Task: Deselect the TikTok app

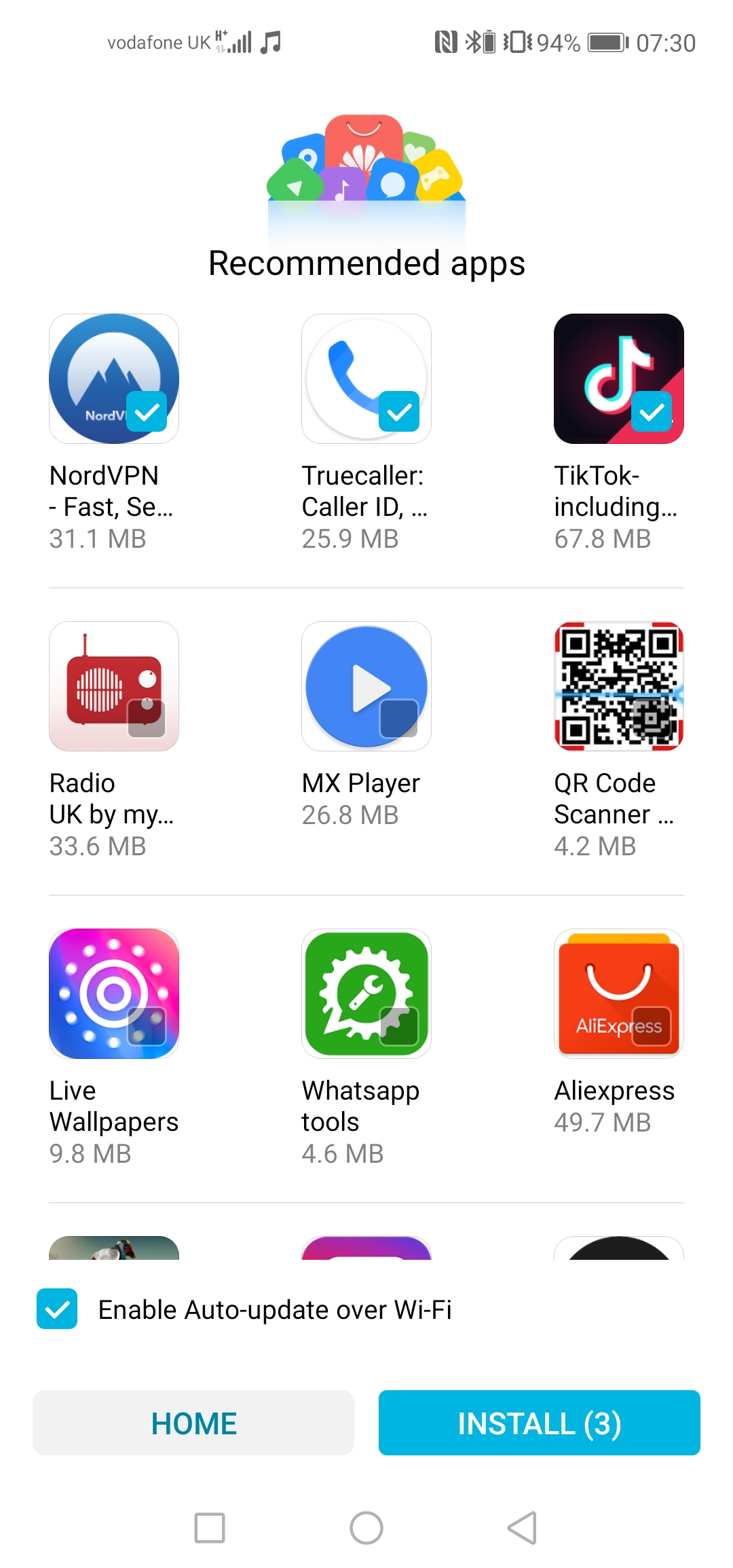Action: pos(652,411)
